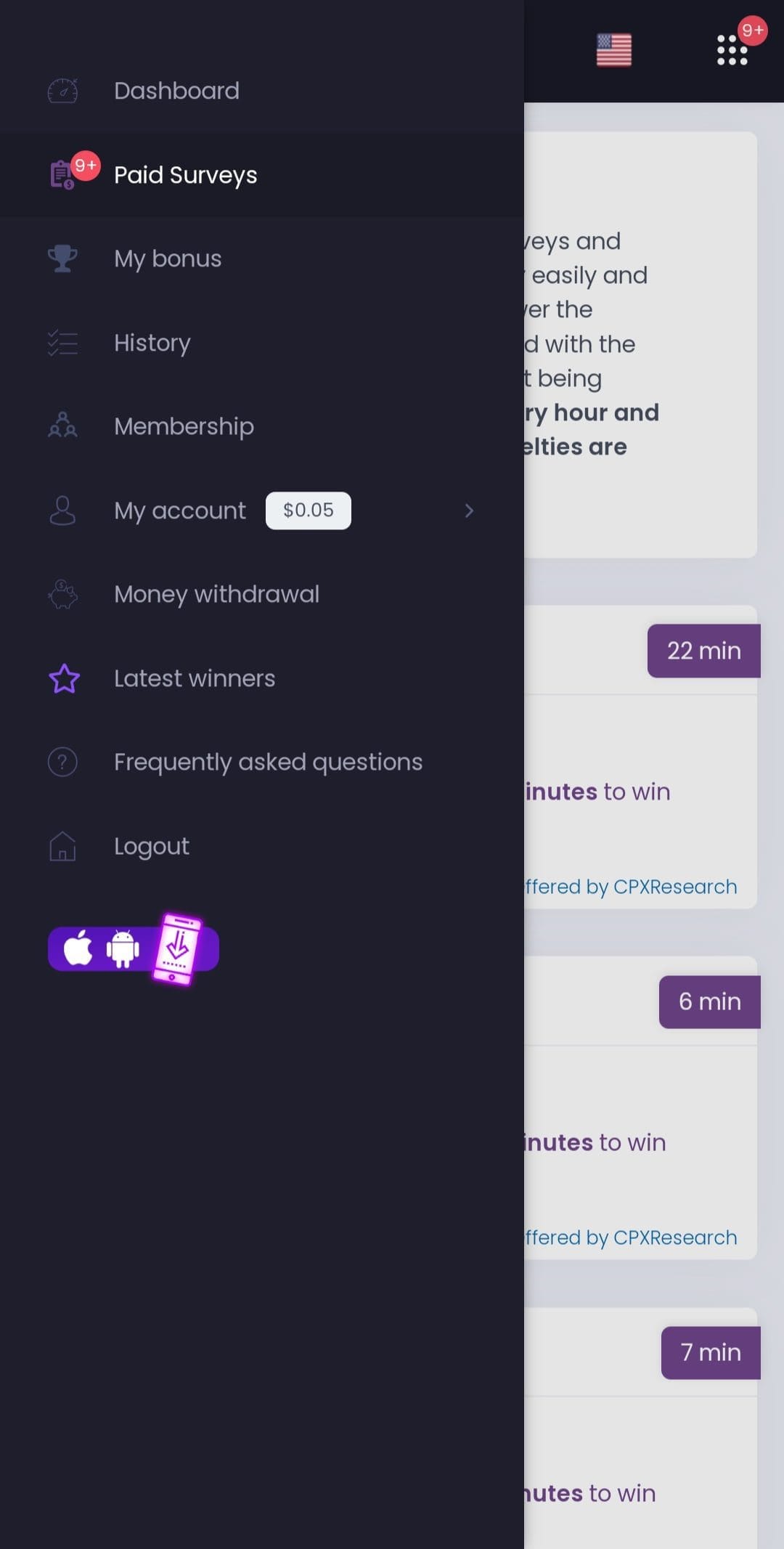Image resolution: width=784 pixels, height=1549 pixels.
Task: Open Frequently asked questions
Action: tap(261, 762)
